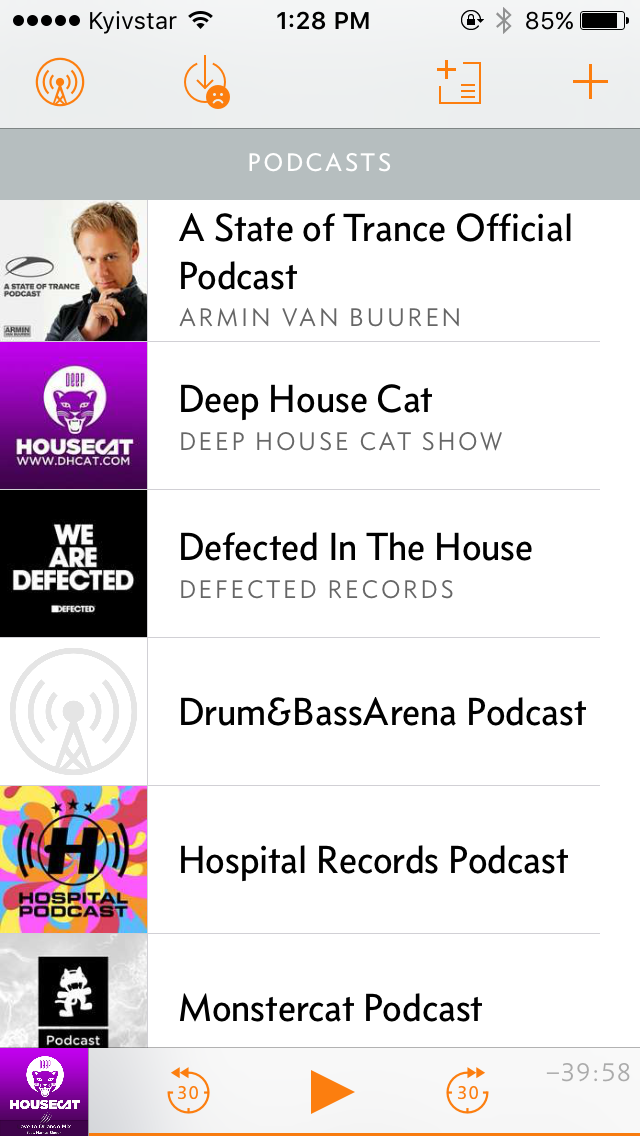Play the current episode
The height and width of the screenshot is (1136, 640).
point(331,1091)
